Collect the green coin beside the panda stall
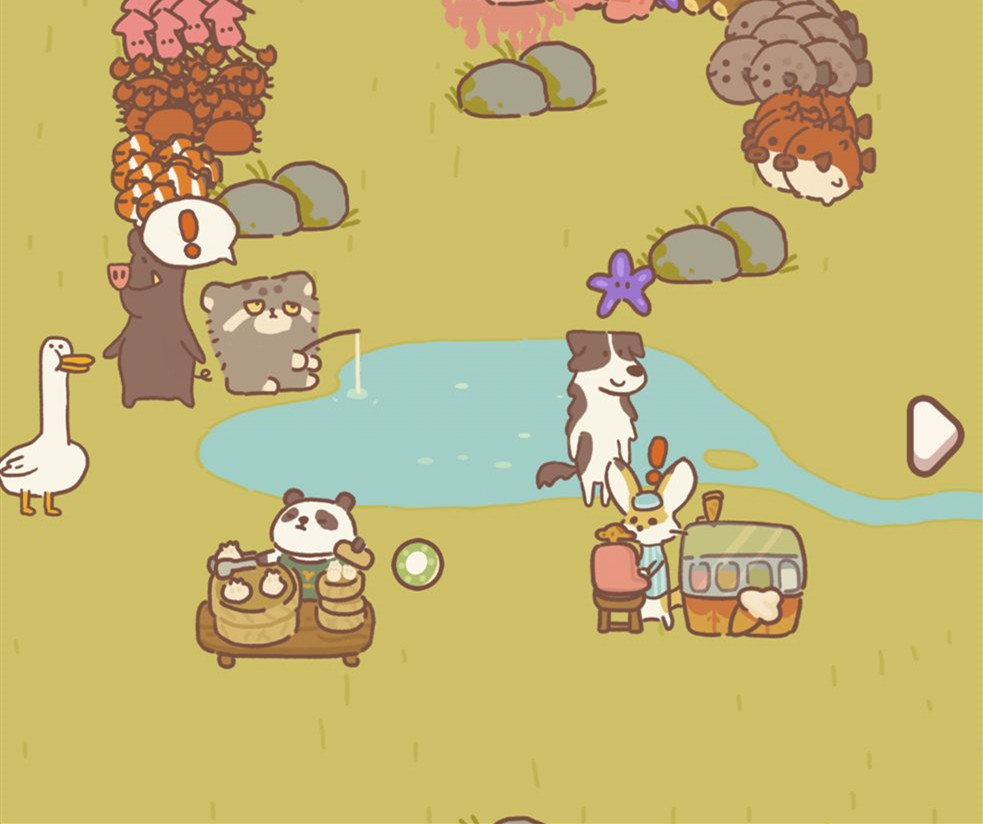Screen dimensions: 983x824 [417, 563]
